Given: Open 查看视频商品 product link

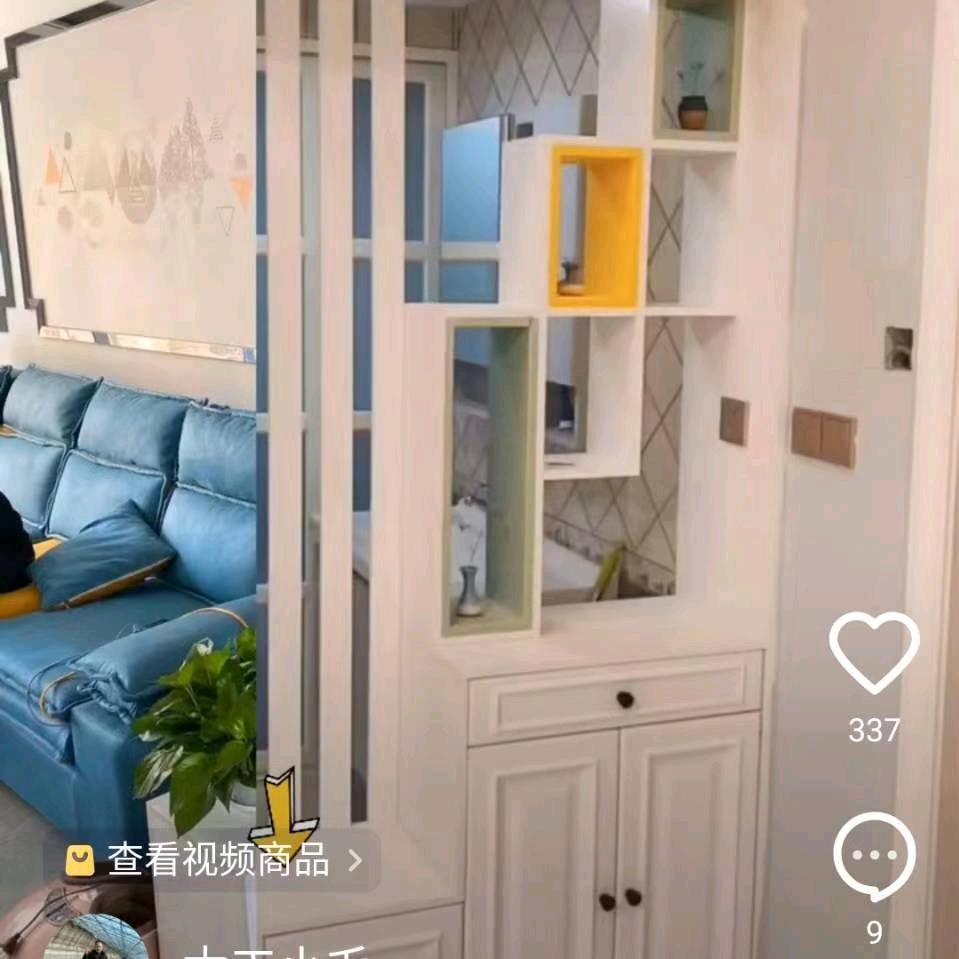Looking at the screenshot, I should [x=216, y=859].
